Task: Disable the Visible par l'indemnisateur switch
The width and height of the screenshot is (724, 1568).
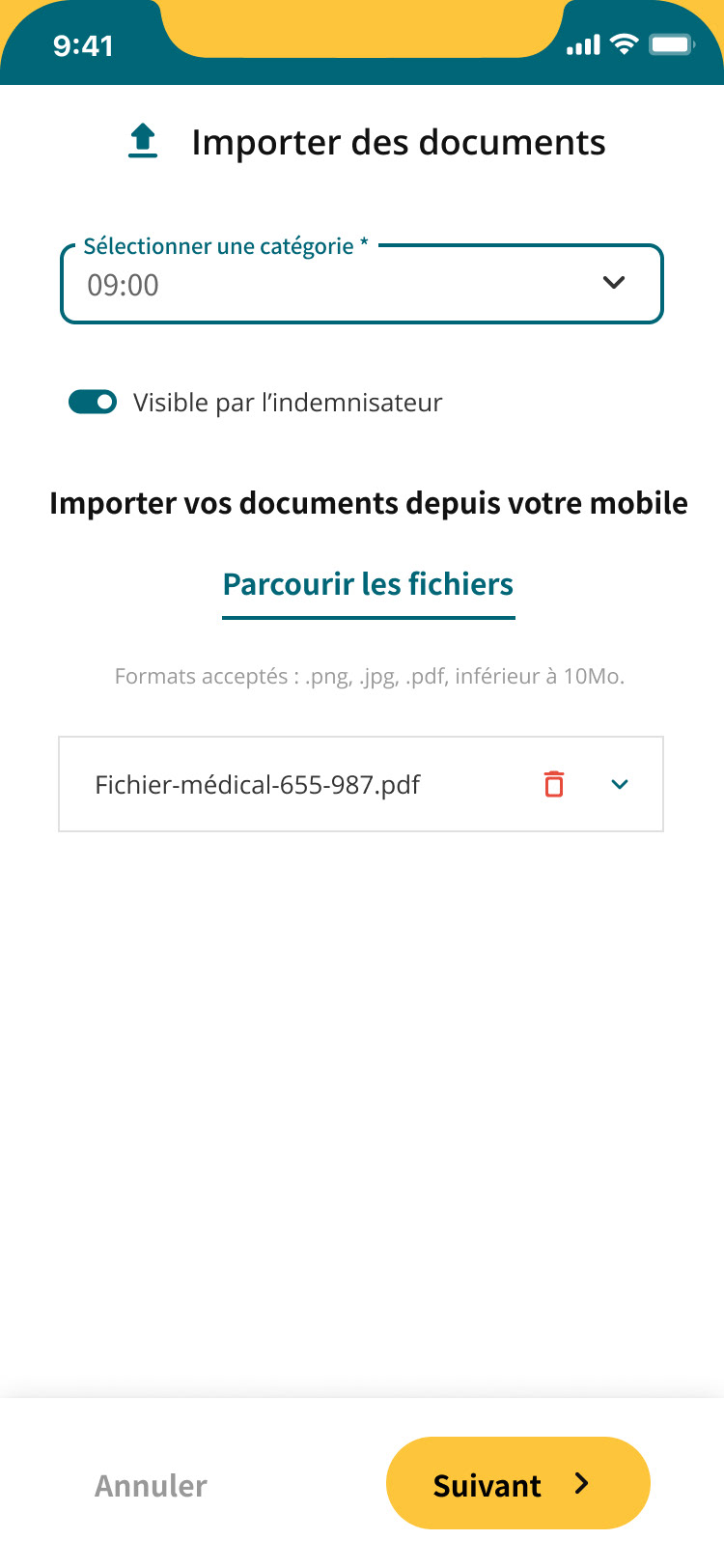Action: click(93, 402)
